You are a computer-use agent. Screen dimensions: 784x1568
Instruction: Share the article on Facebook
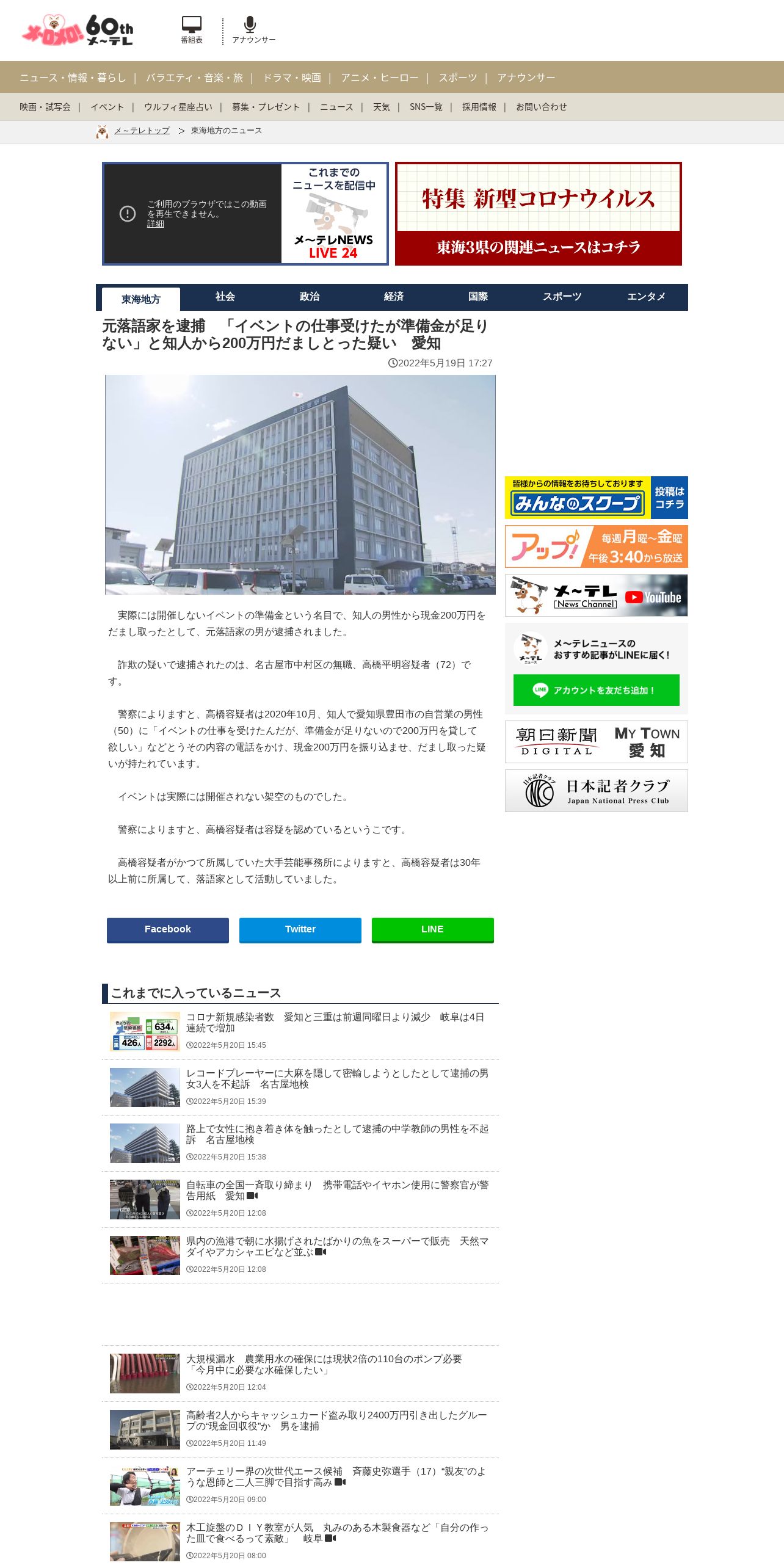pyautogui.click(x=168, y=929)
